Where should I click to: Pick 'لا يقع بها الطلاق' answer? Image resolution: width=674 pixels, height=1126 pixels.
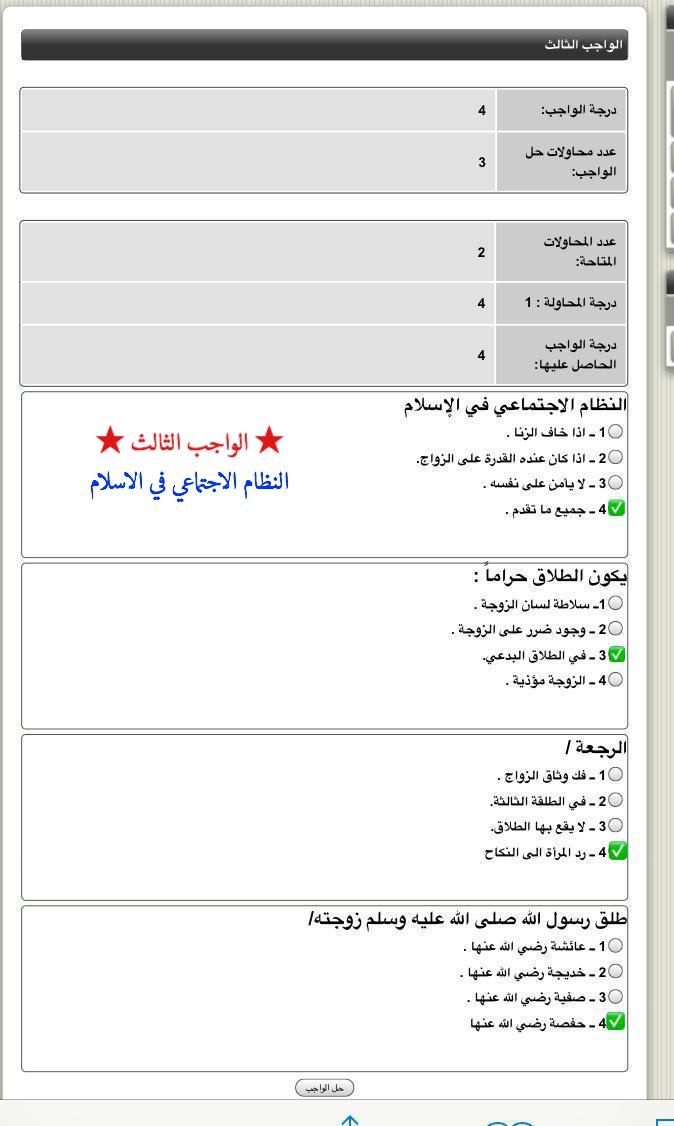(x=615, y=826)
